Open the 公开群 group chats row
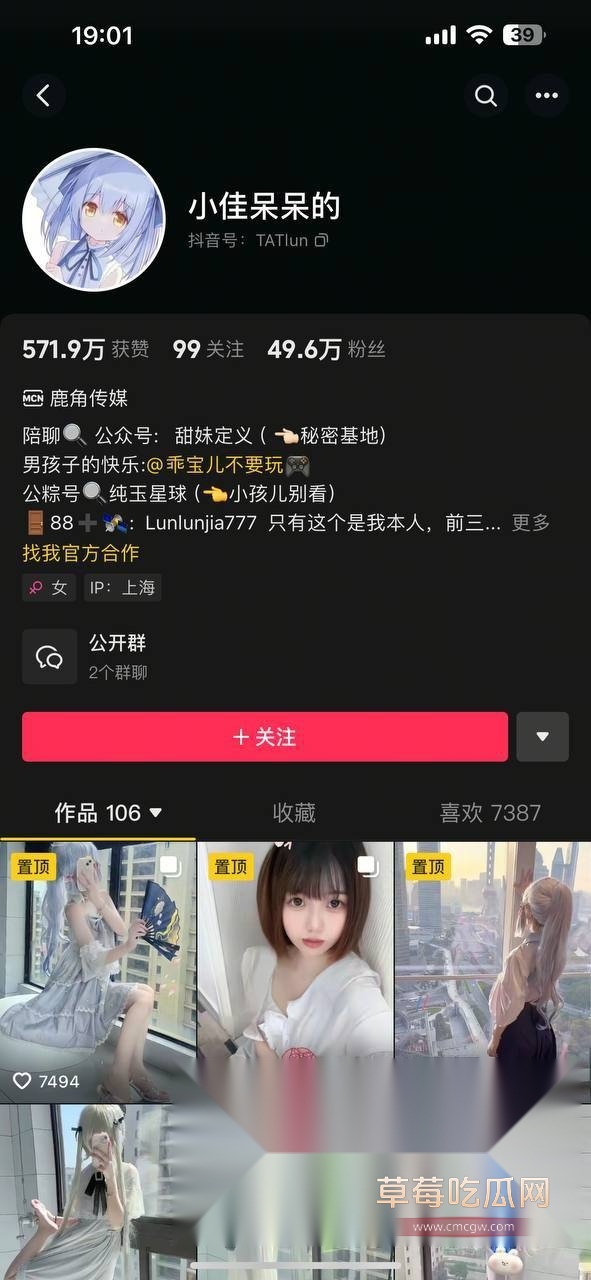Screen dimensions: 591x1280 click(295, 656)
